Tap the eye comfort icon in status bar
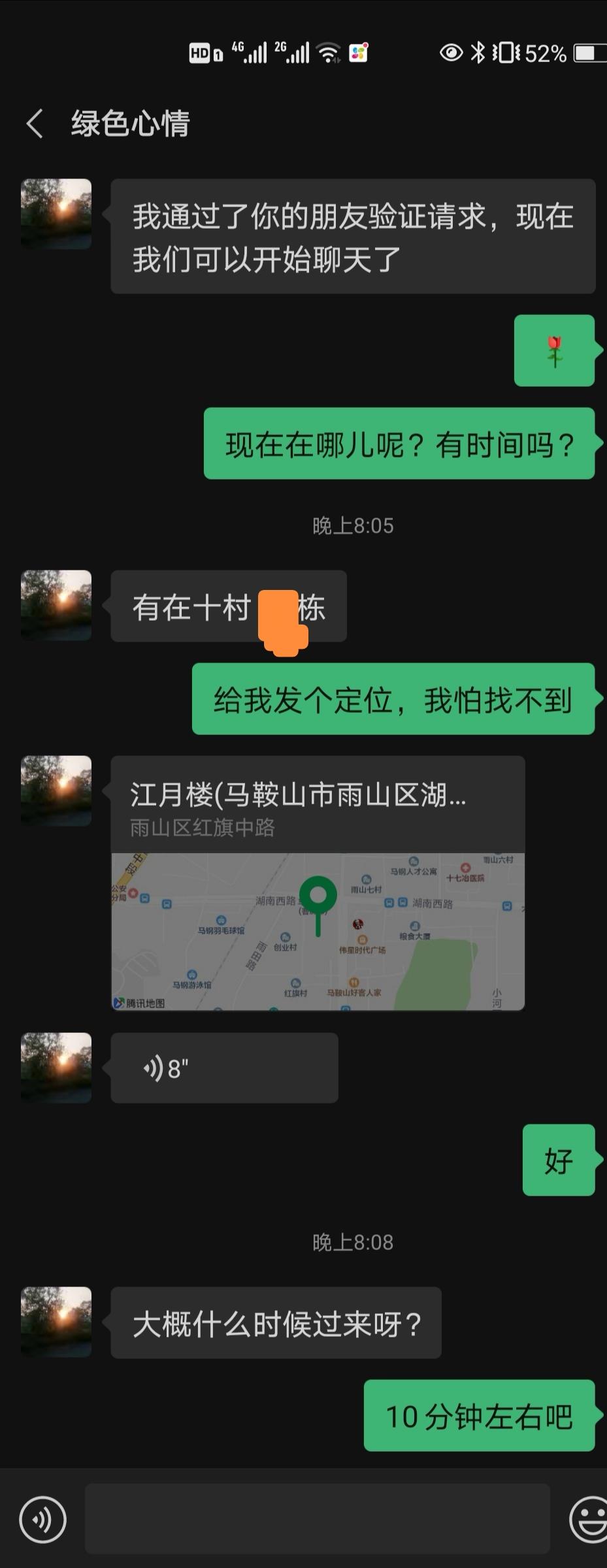This screenshot has width=607, height=1568. 452,52
